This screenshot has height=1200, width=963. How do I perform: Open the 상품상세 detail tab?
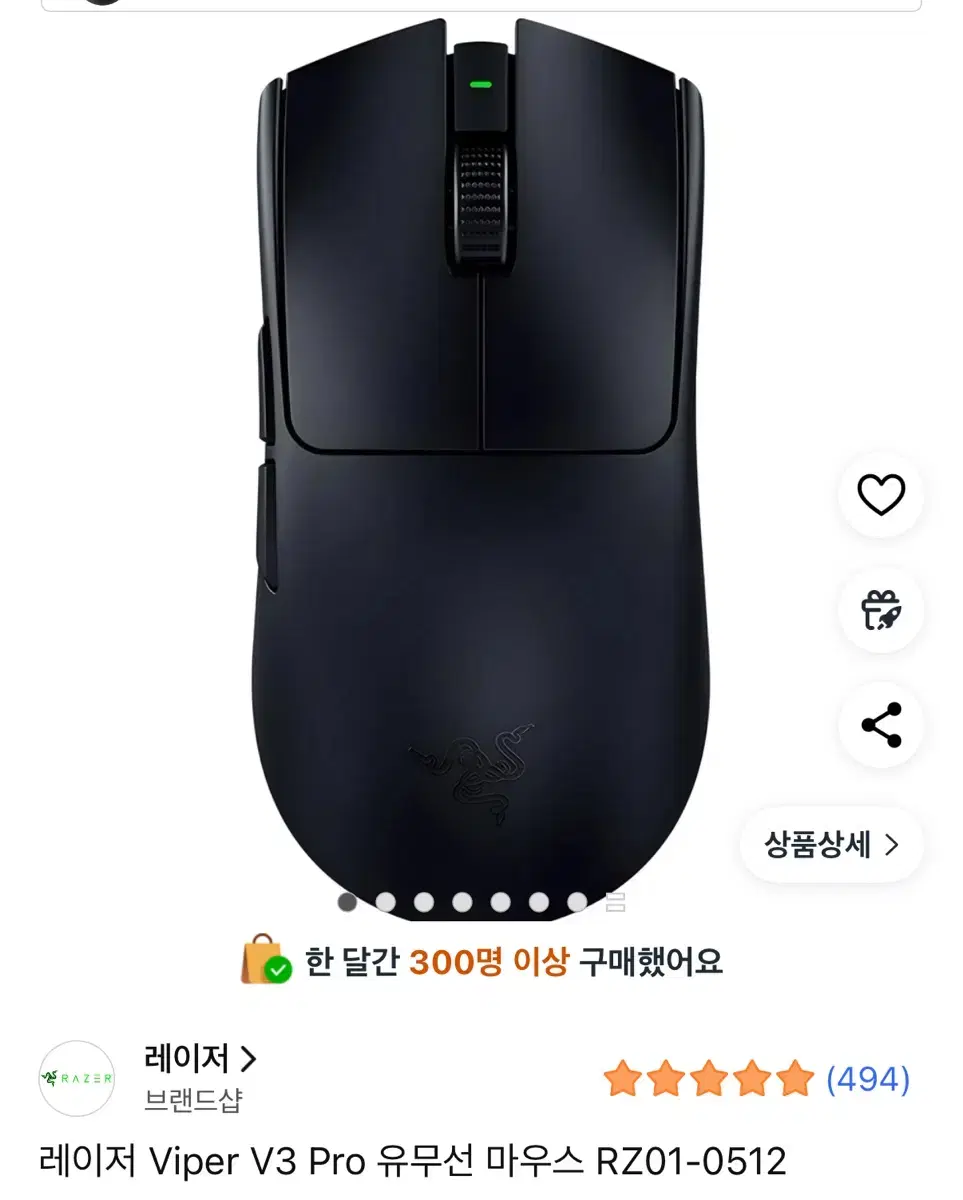point(830,845)
